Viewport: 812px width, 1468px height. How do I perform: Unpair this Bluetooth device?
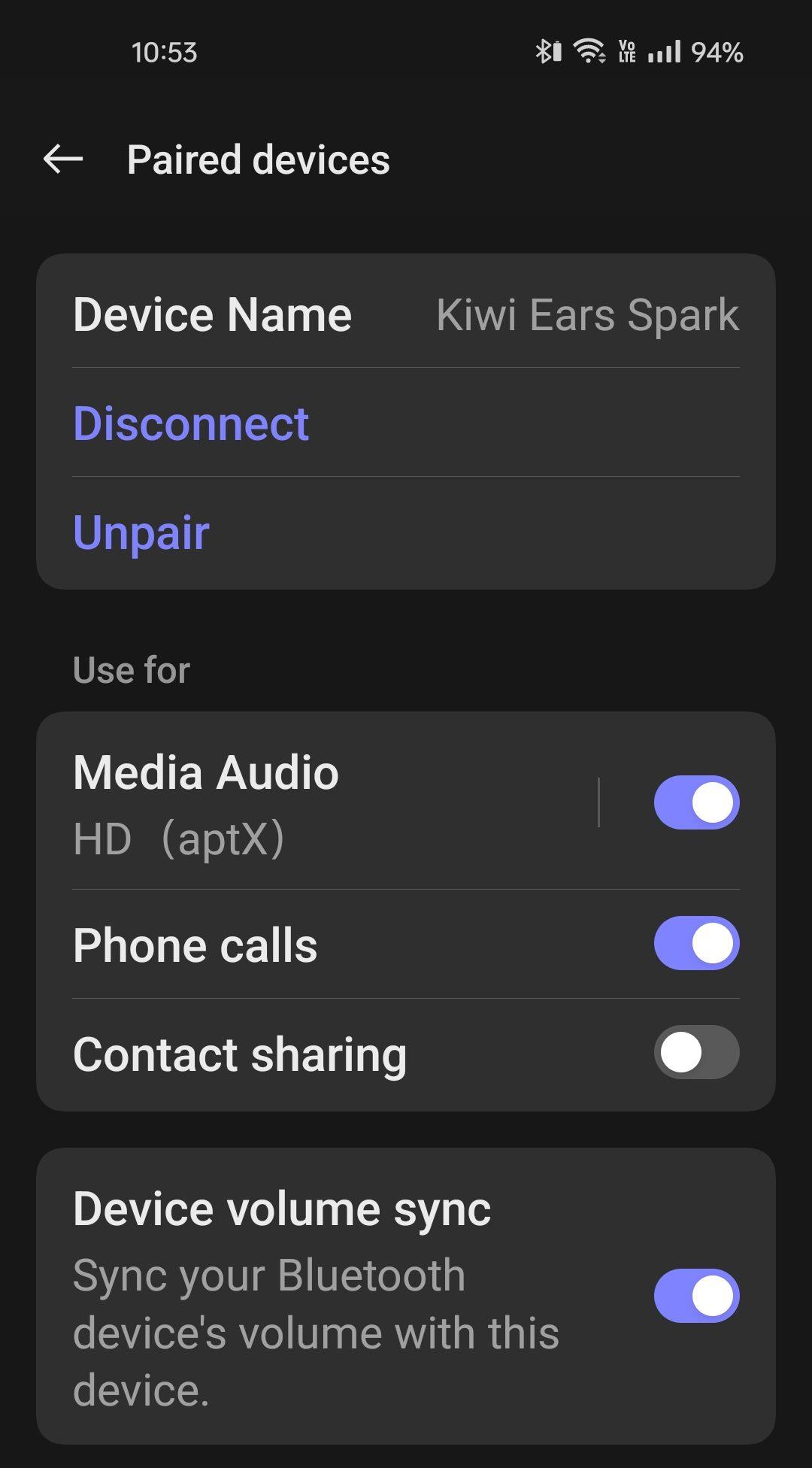coord(141,532)
